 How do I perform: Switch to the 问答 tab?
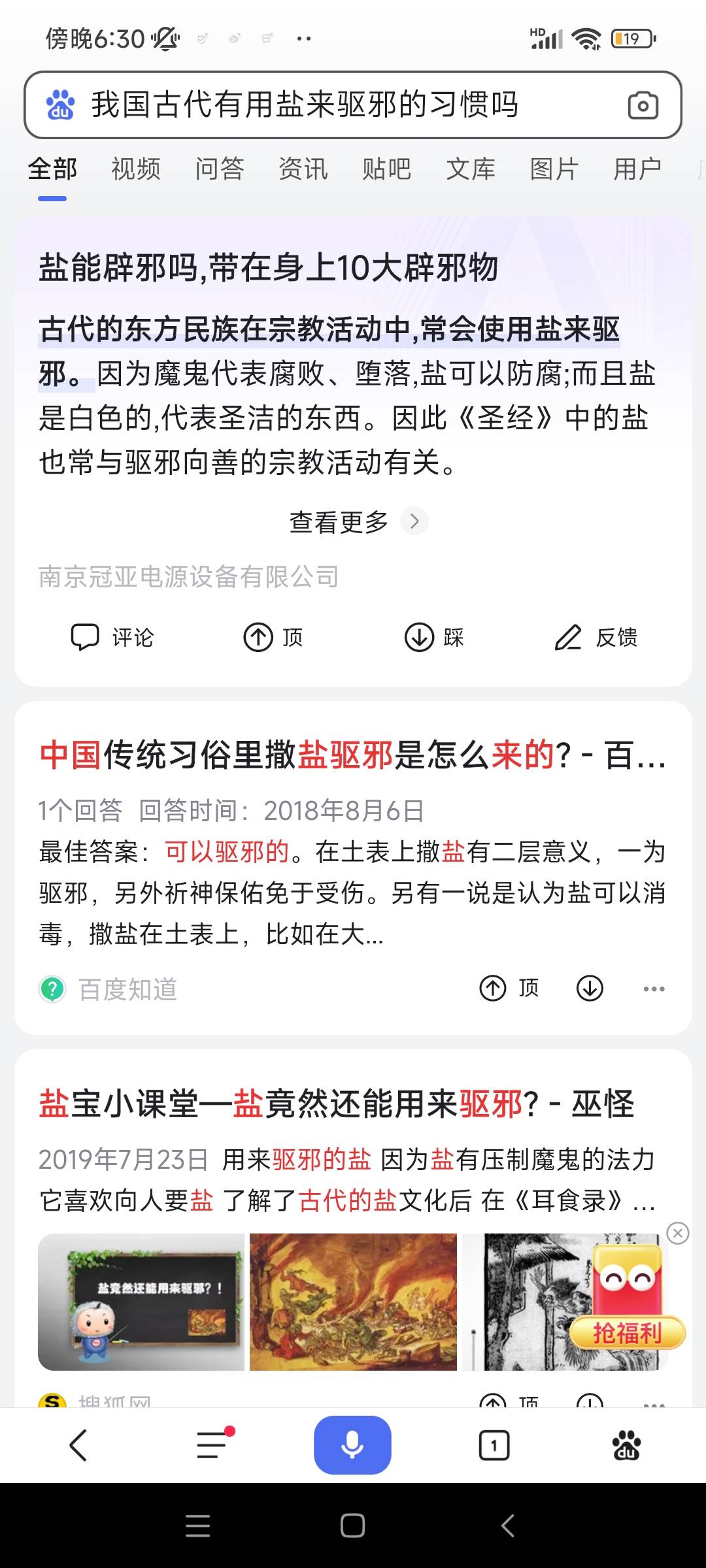[220, 169]
